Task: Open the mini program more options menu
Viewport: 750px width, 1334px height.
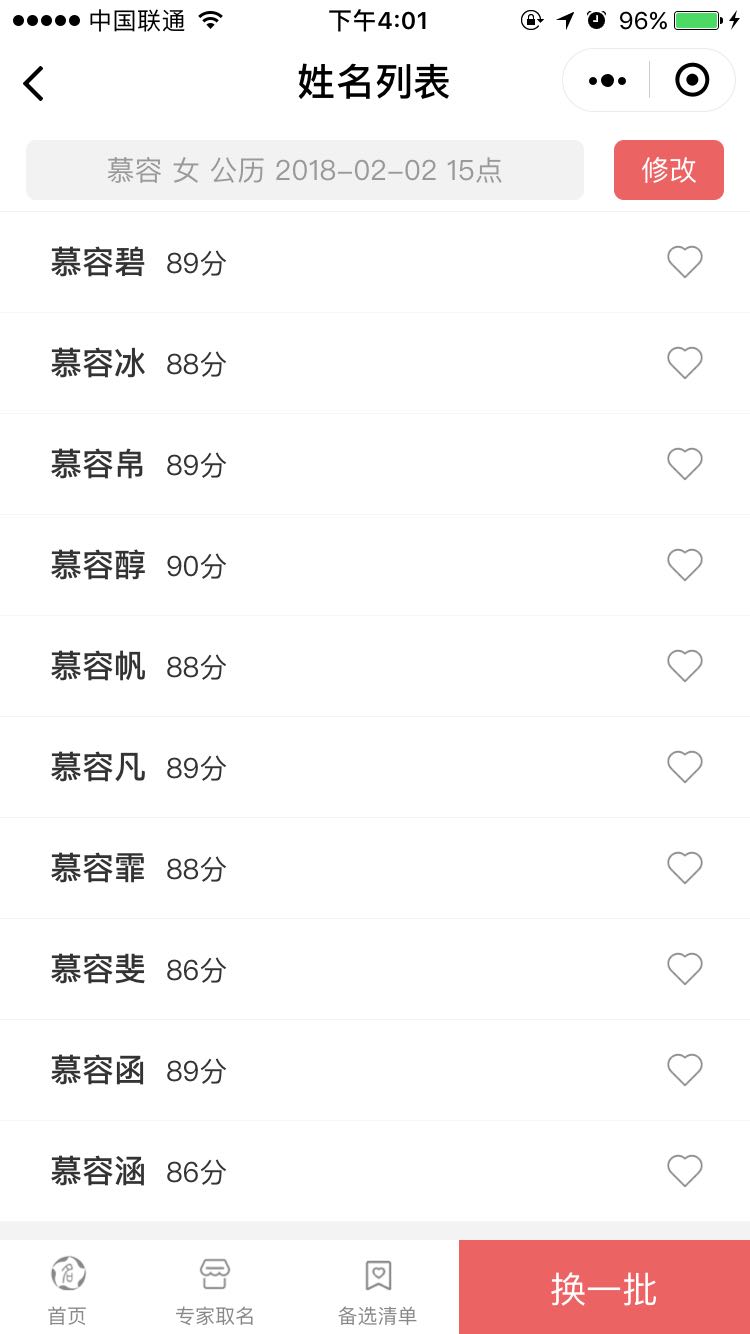Action: click(x=607, y=81)
